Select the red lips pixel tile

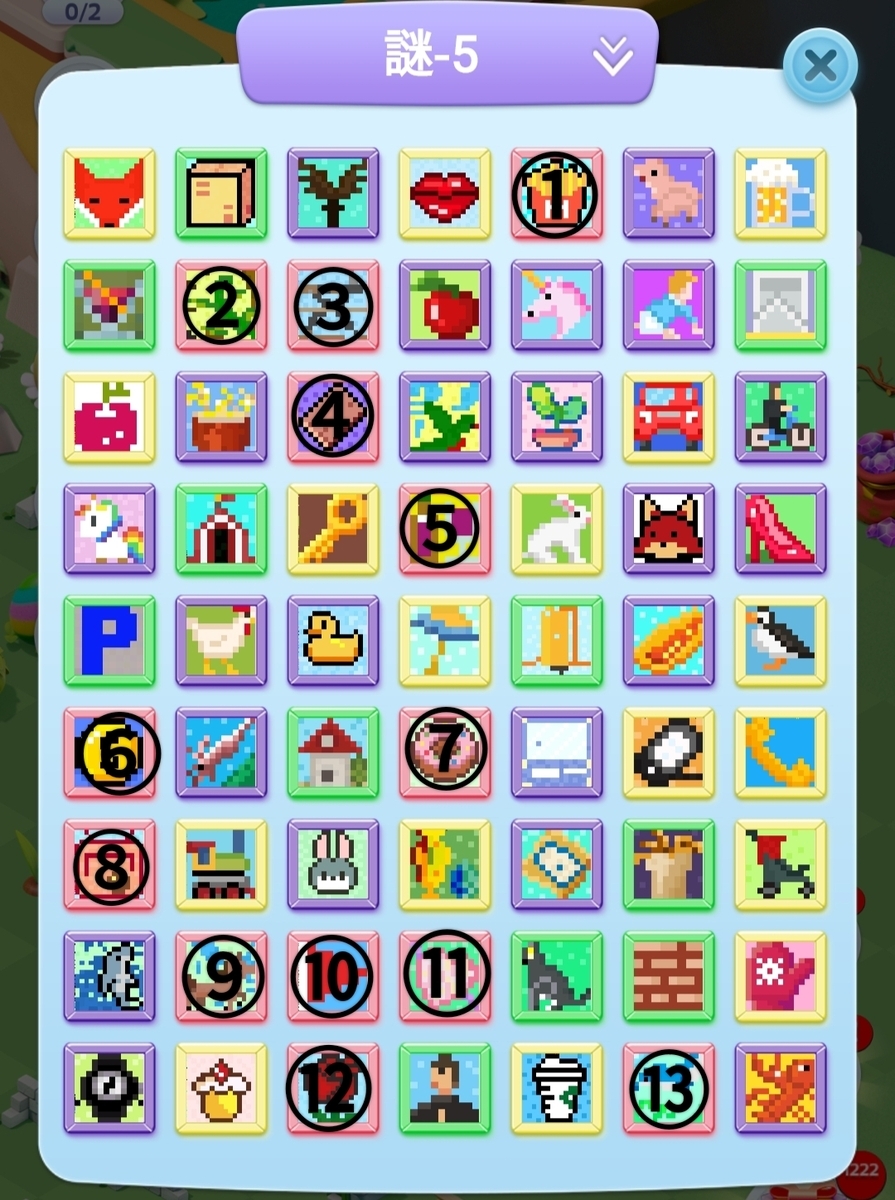click(x=445, y=194)
